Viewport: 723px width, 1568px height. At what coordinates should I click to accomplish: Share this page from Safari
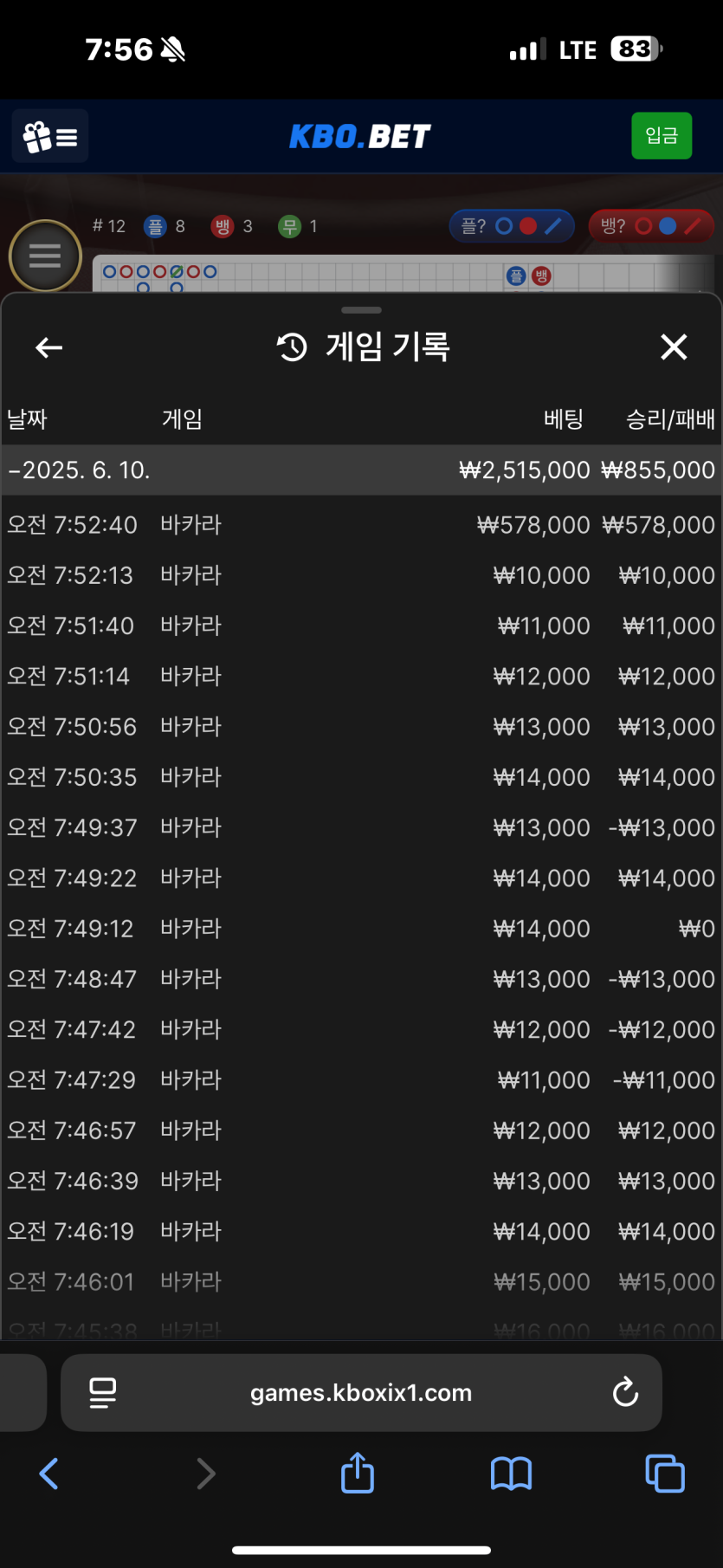[x=357, y=1474]
